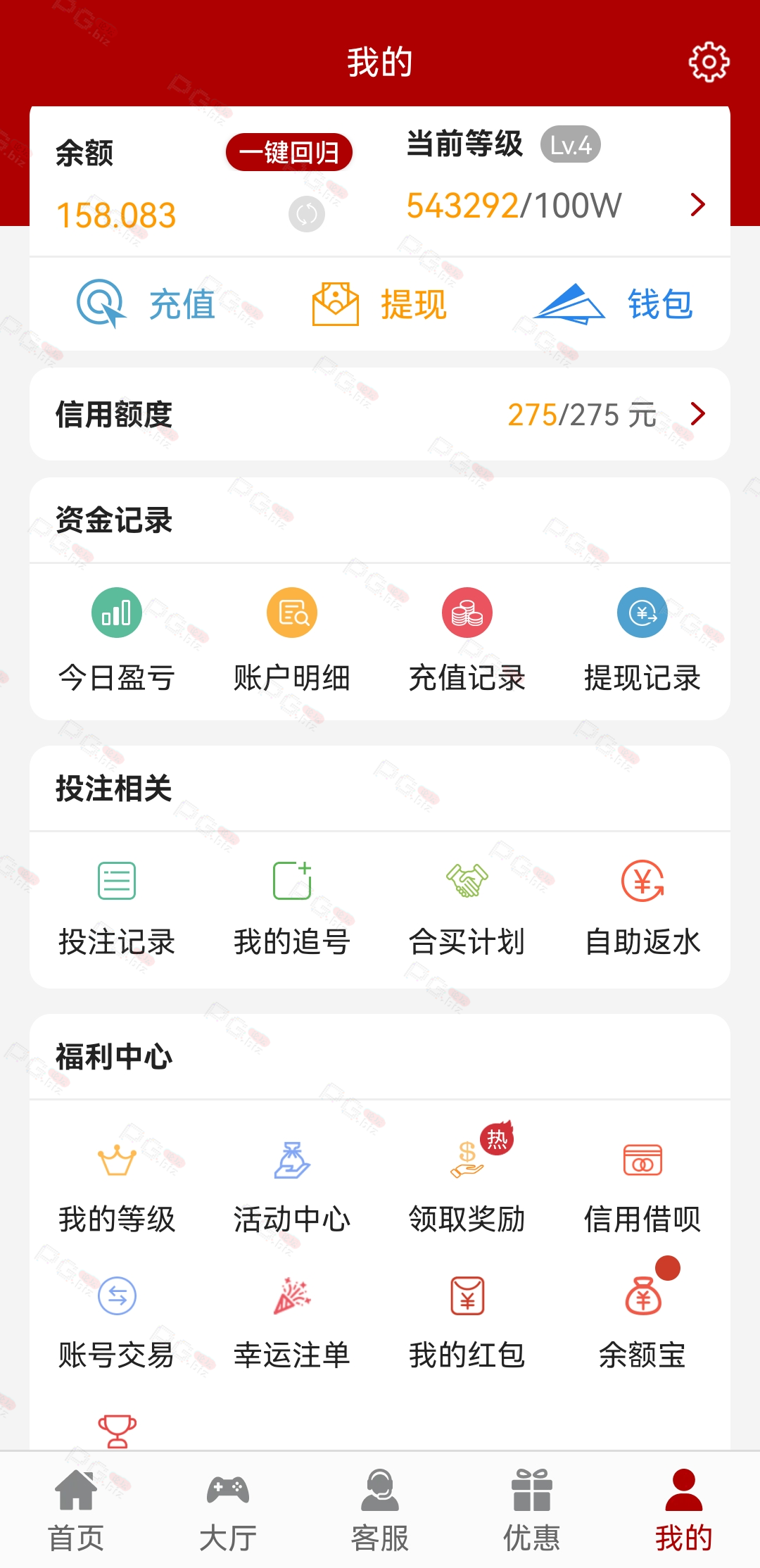The height and width of the screenshot is (1568, 760).
Task: Open 充值 recharge option
Action: click(146, 304)
